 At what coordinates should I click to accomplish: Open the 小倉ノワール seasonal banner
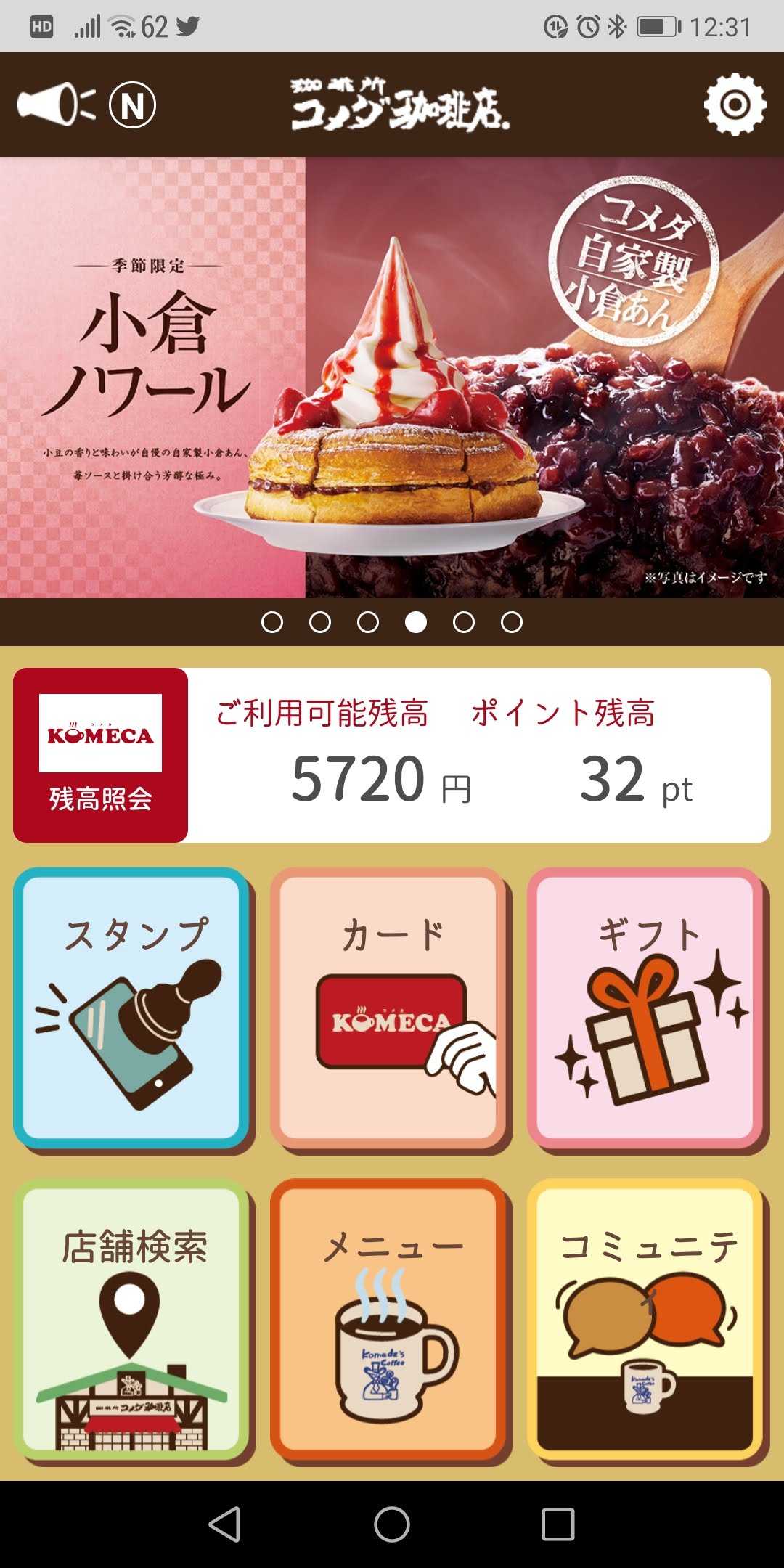point(392,377)
